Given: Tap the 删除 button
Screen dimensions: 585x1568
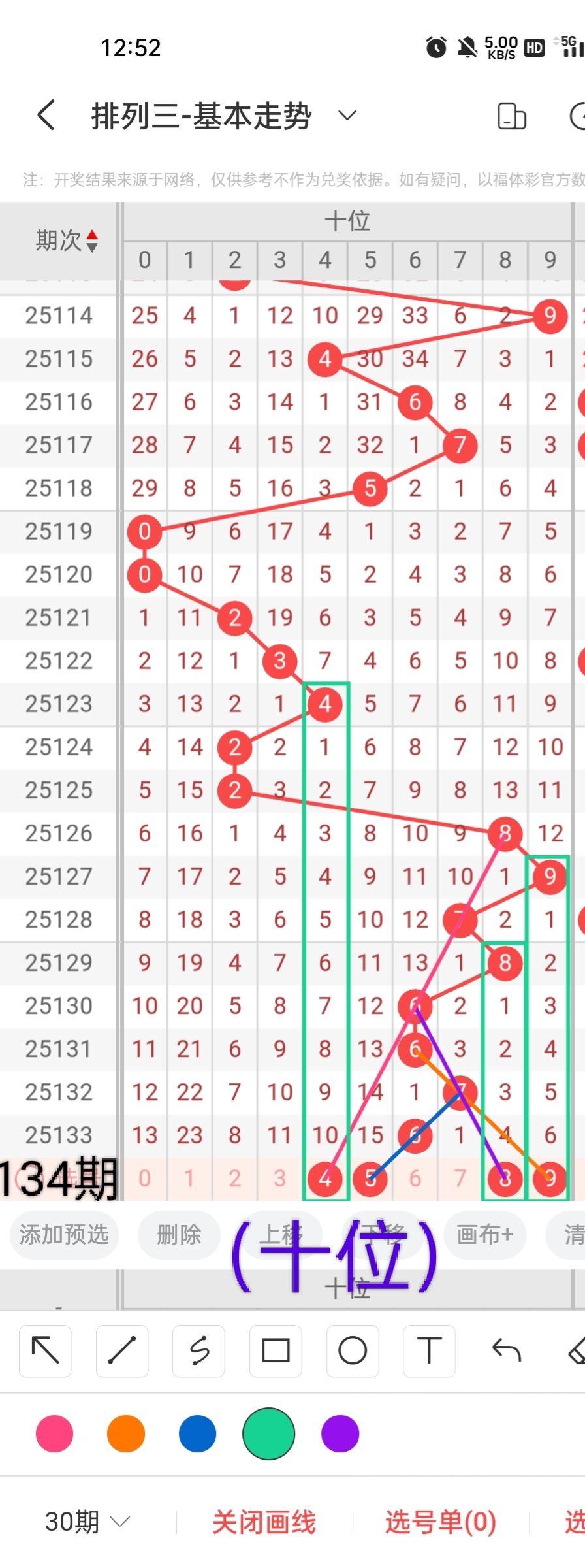Looking at the screenshot, I should pos(179,1234).
